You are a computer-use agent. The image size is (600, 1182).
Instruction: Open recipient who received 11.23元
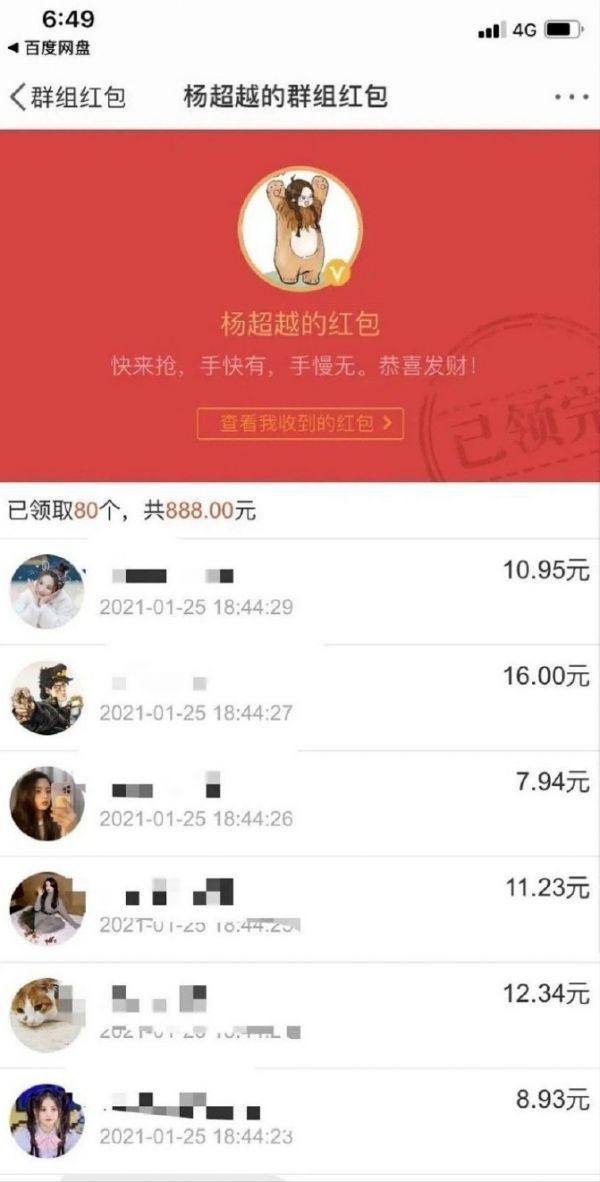(x=300, y=909)
